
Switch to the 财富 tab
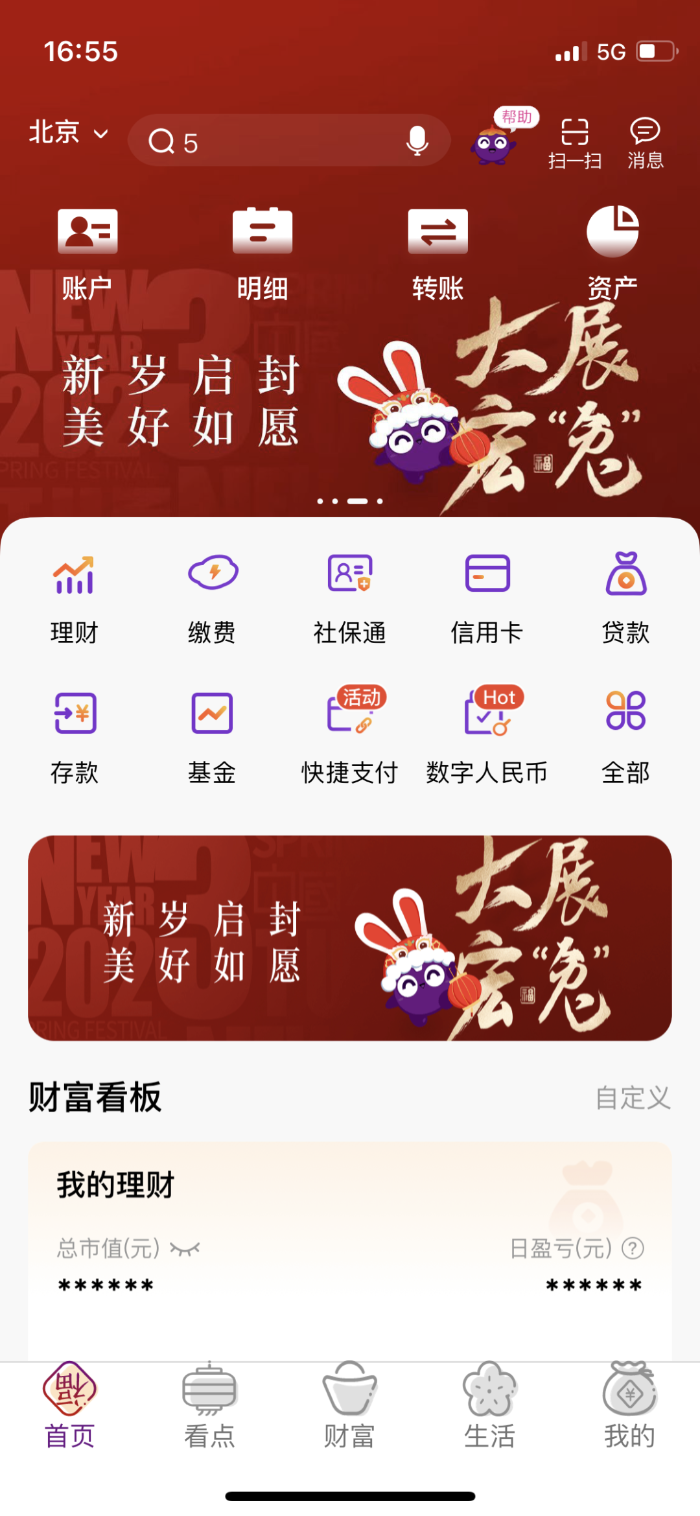(x=349, y=1407)
